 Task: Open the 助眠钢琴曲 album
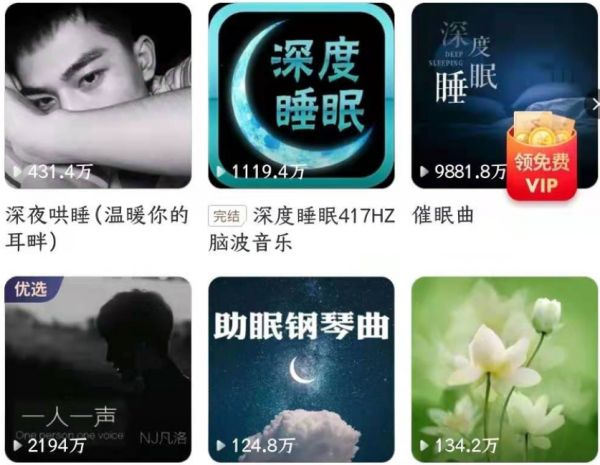(x=301, y=370)
